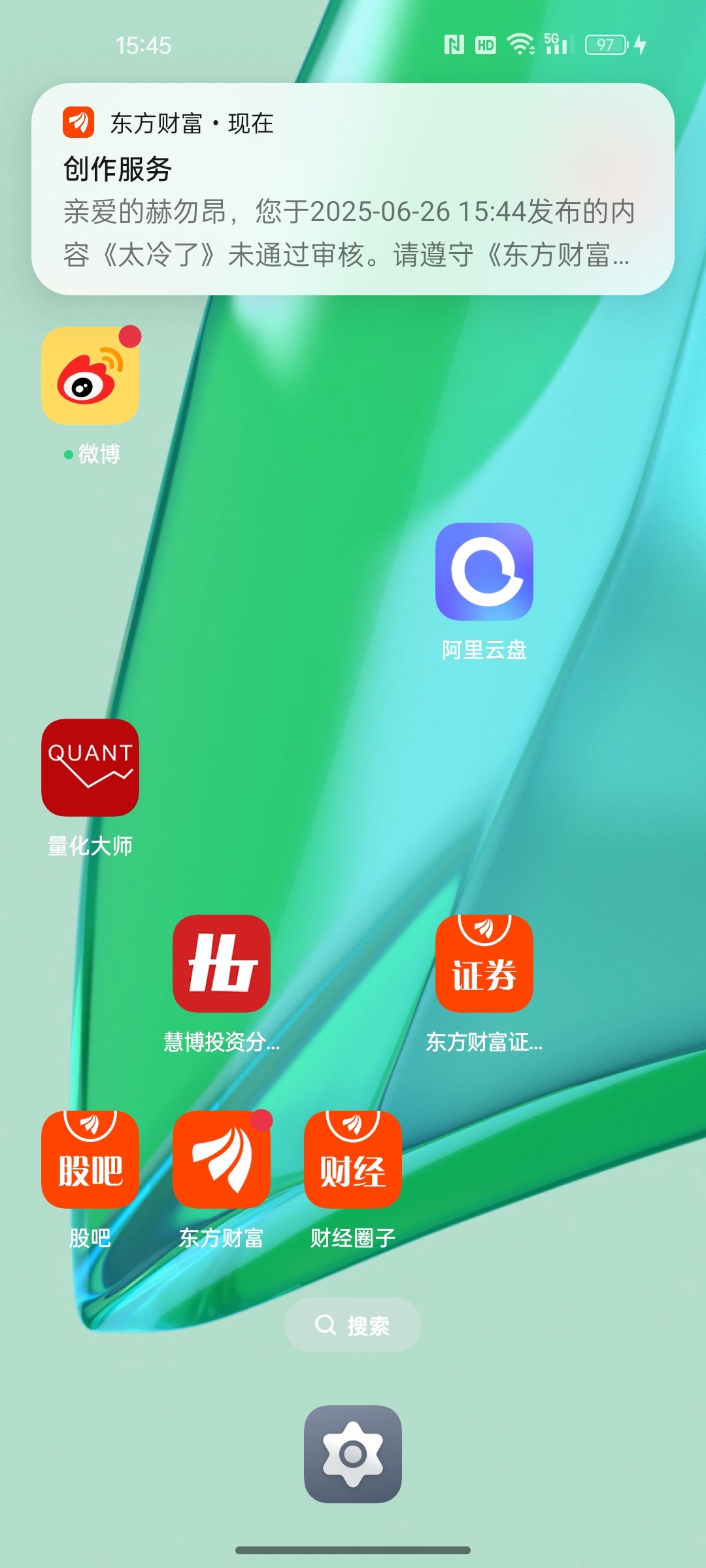
Task: Open the 股吧 app
Action: click(90, 1160)
